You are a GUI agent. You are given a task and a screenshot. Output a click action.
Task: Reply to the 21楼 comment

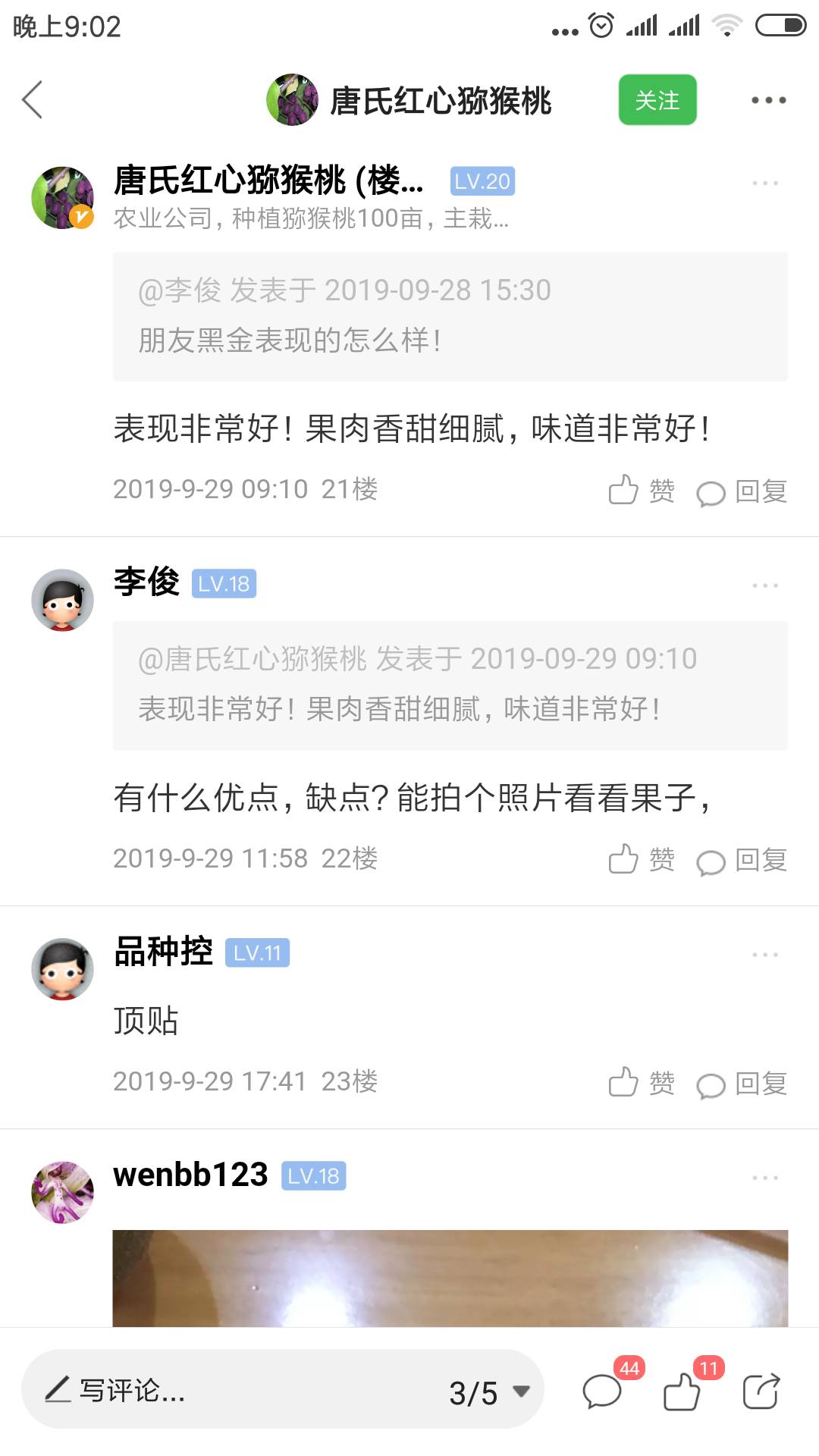(x=742, y=491)
